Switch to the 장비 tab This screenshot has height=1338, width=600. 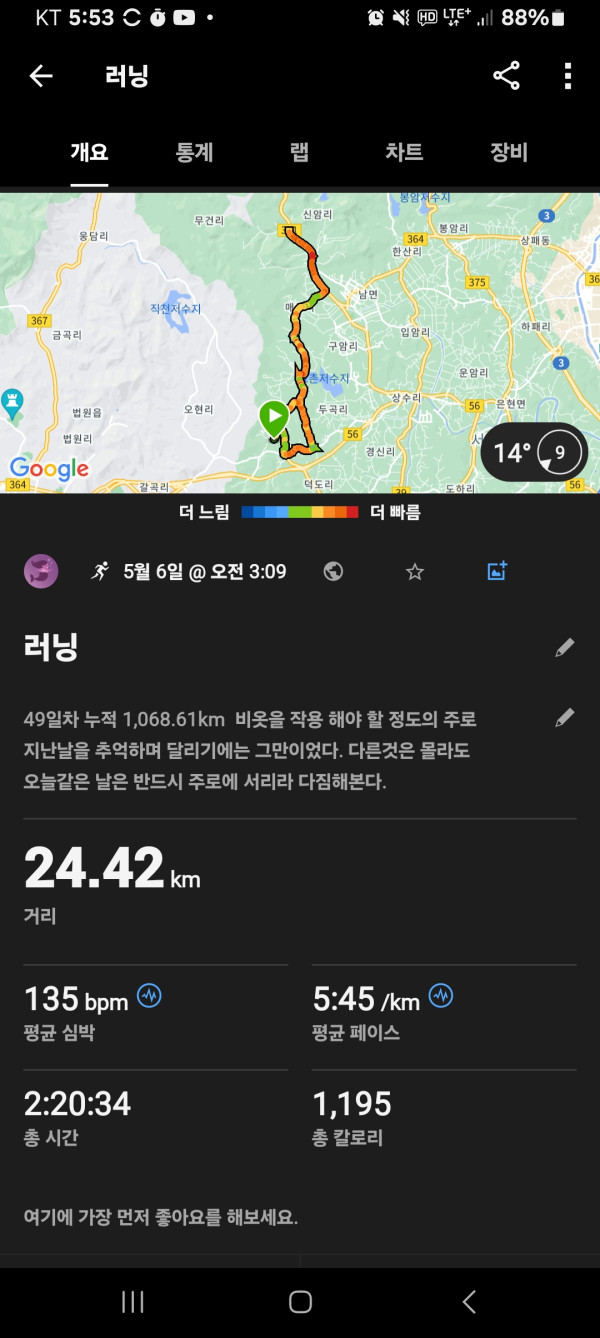point(508,153)
